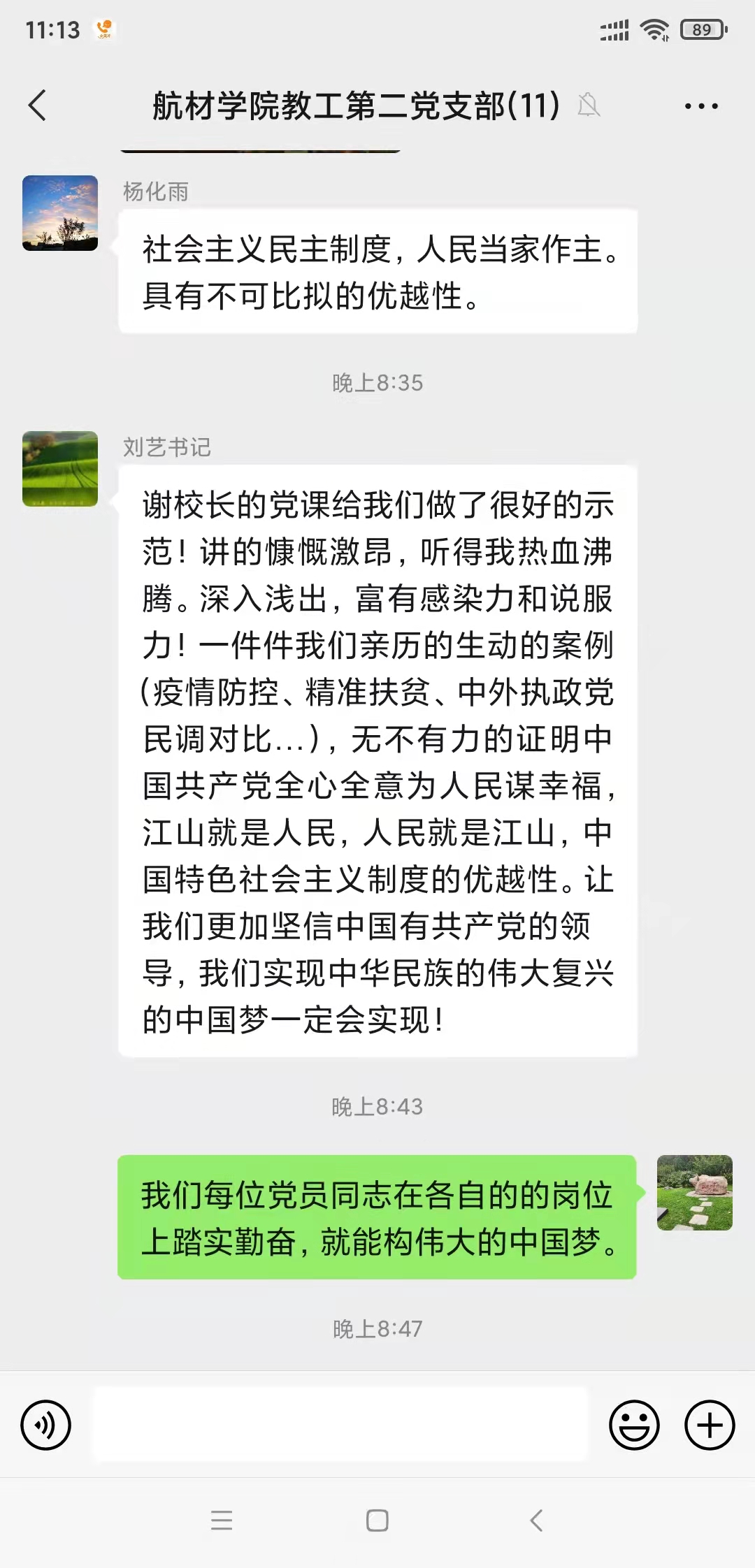Open the group chat overflow menu
This screenshot has height=1568, width=755.
[700, 106]
